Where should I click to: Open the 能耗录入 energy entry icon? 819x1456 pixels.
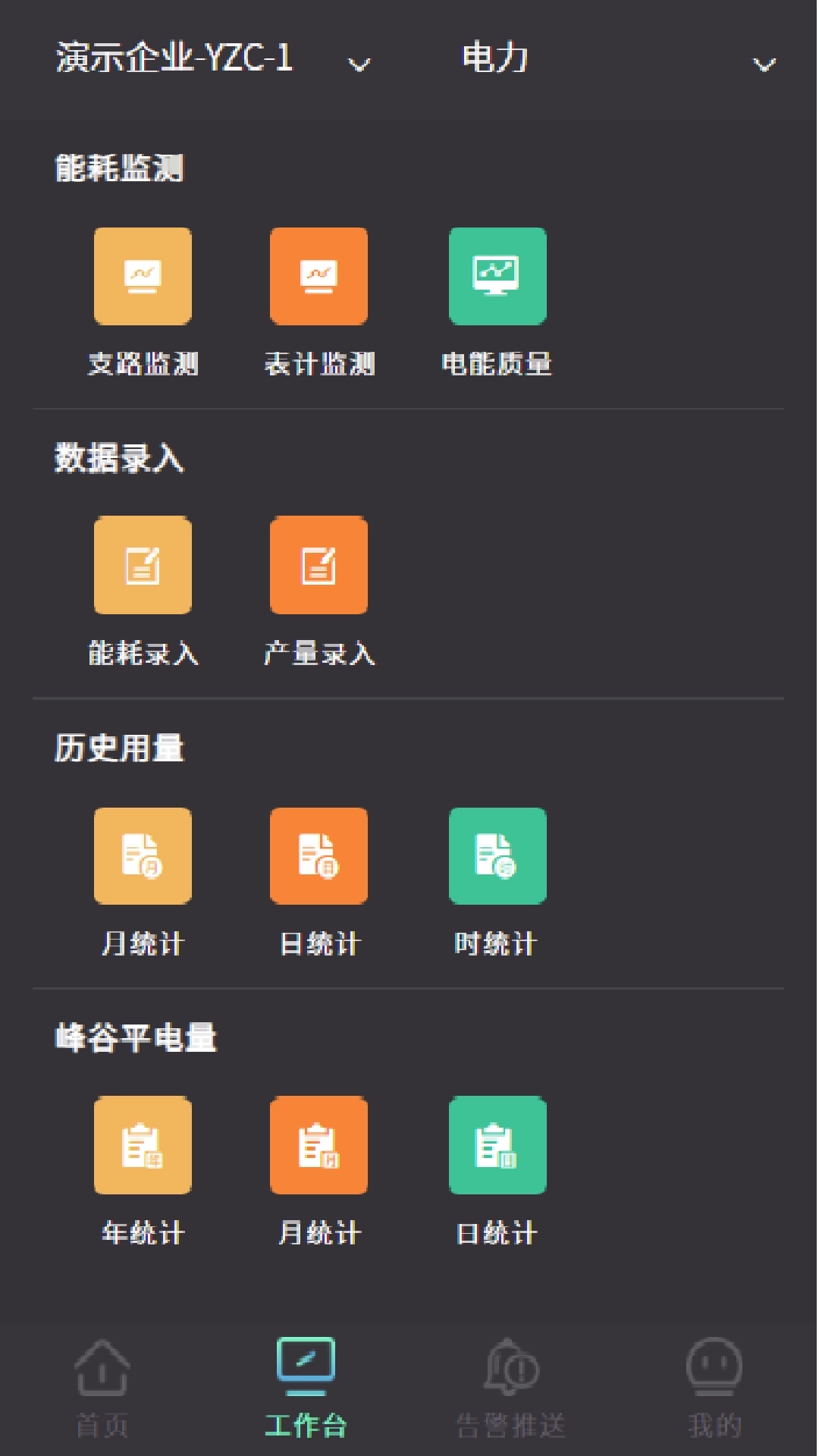[x=143, y=564]
